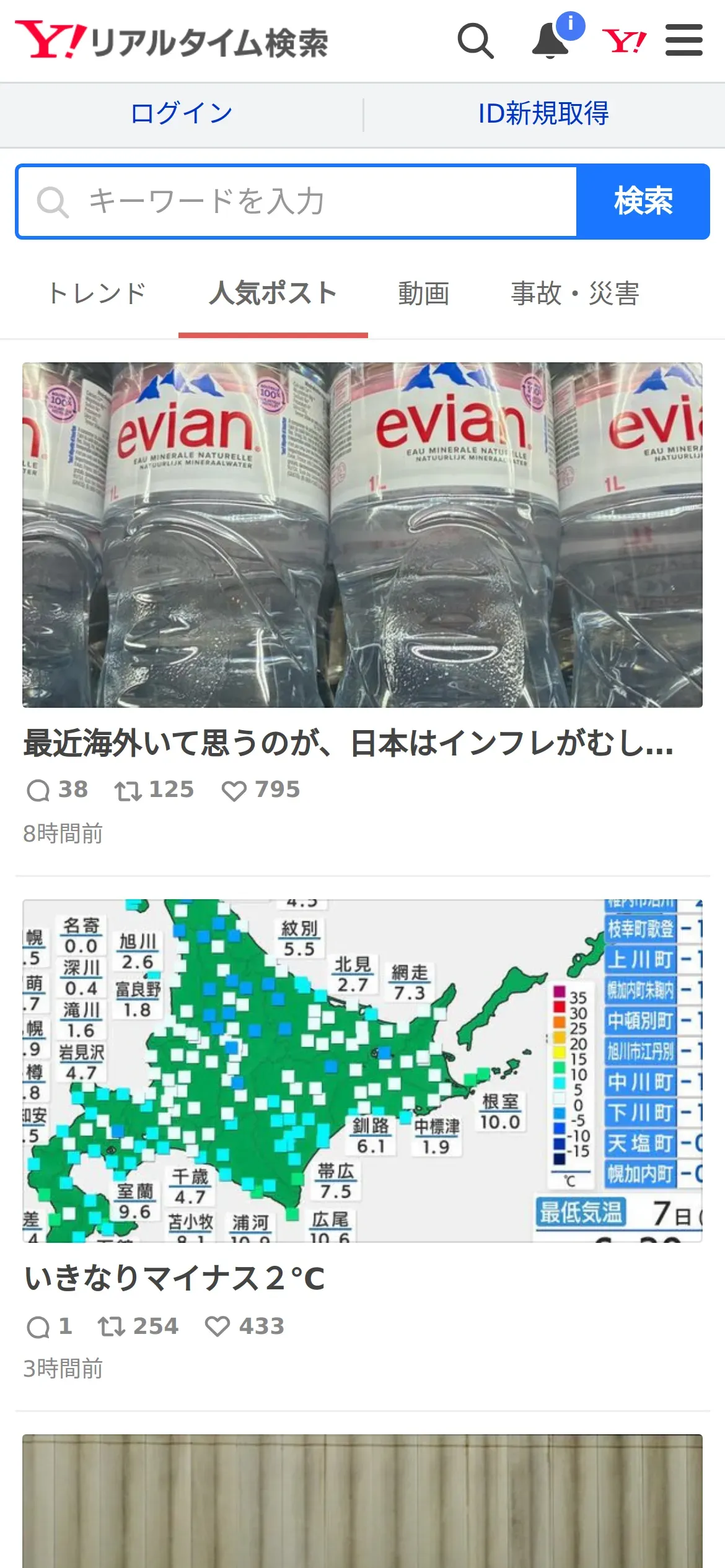Open the hamburger menu

click(683, 41)
